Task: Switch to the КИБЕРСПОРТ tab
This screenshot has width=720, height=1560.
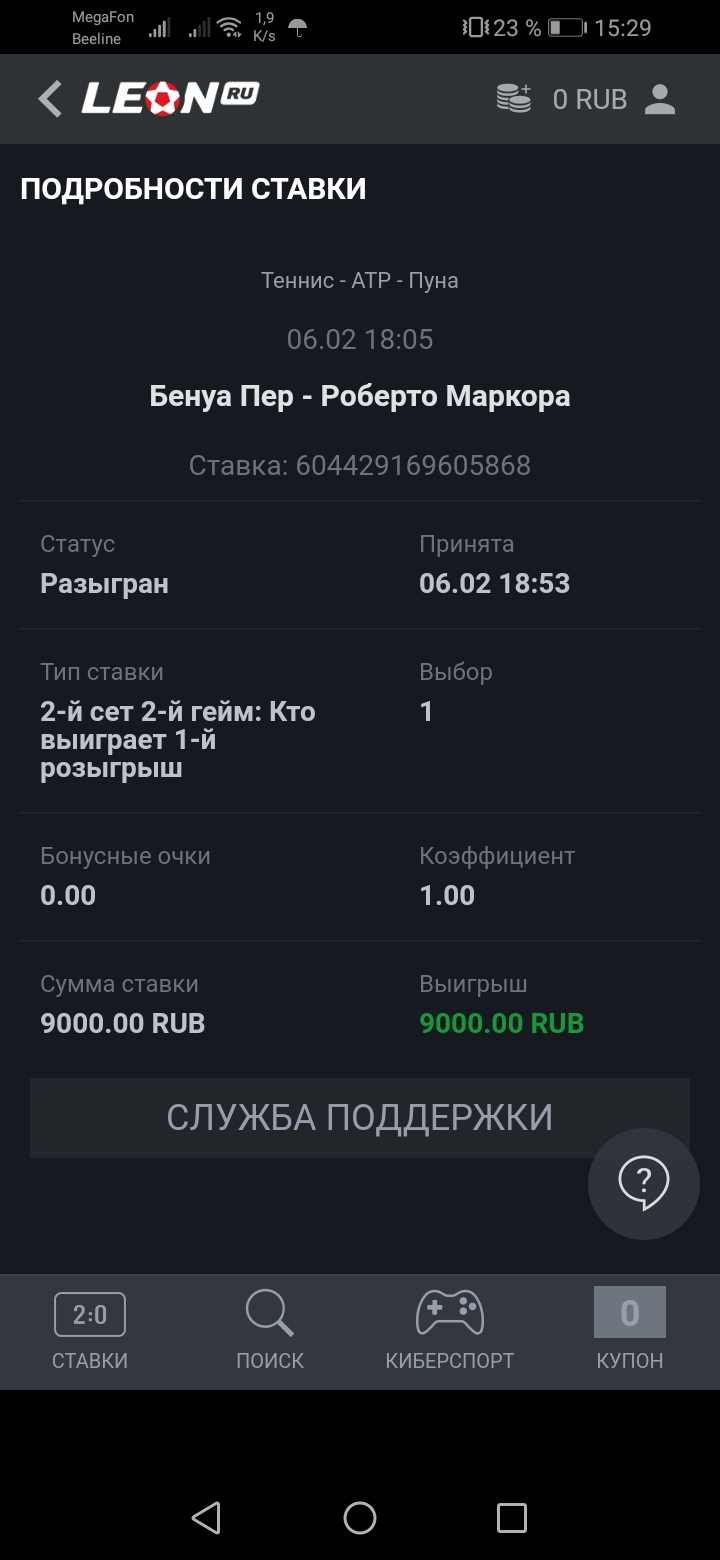Action: 450,1332
